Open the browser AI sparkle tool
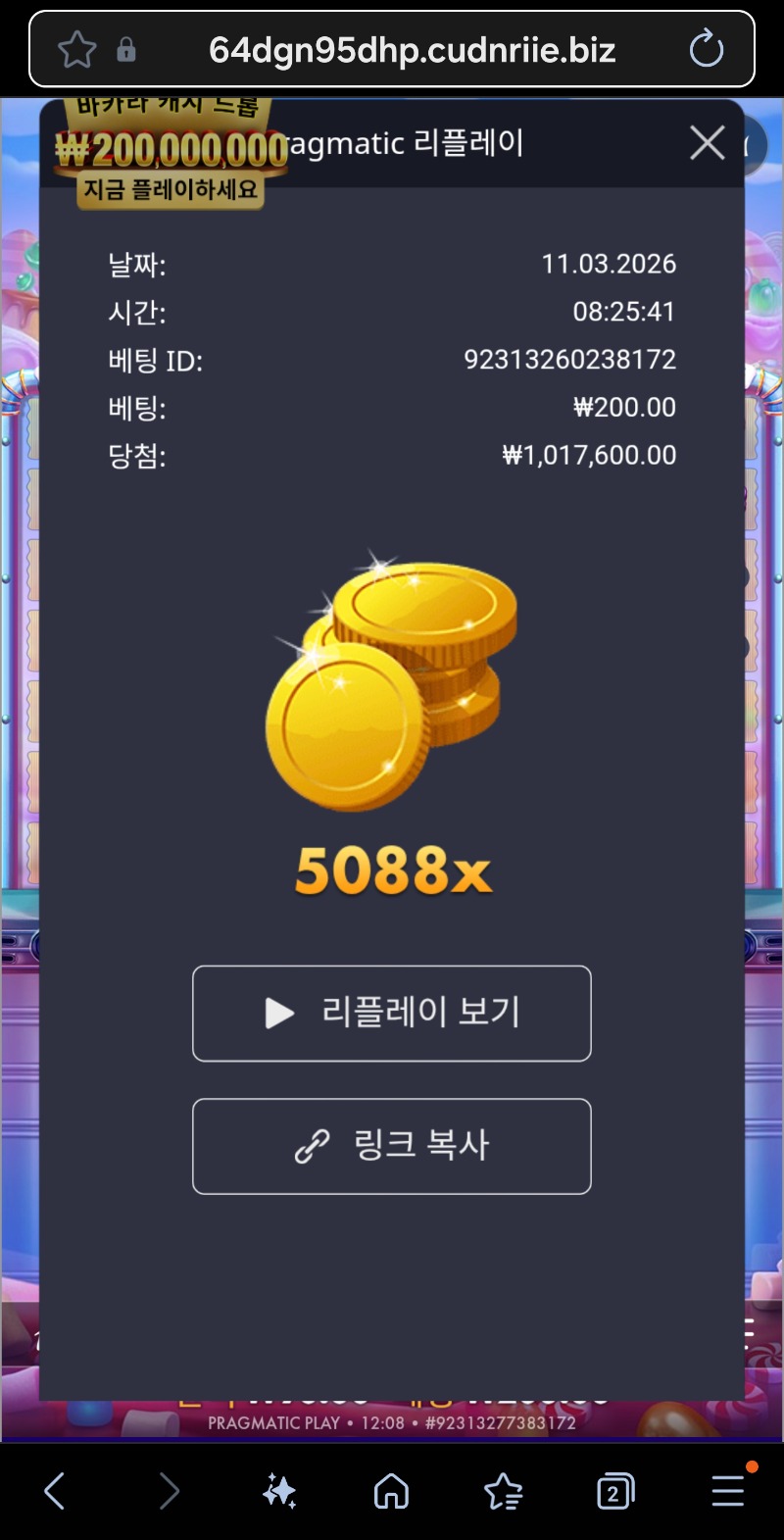 [x=280, y=1491]
